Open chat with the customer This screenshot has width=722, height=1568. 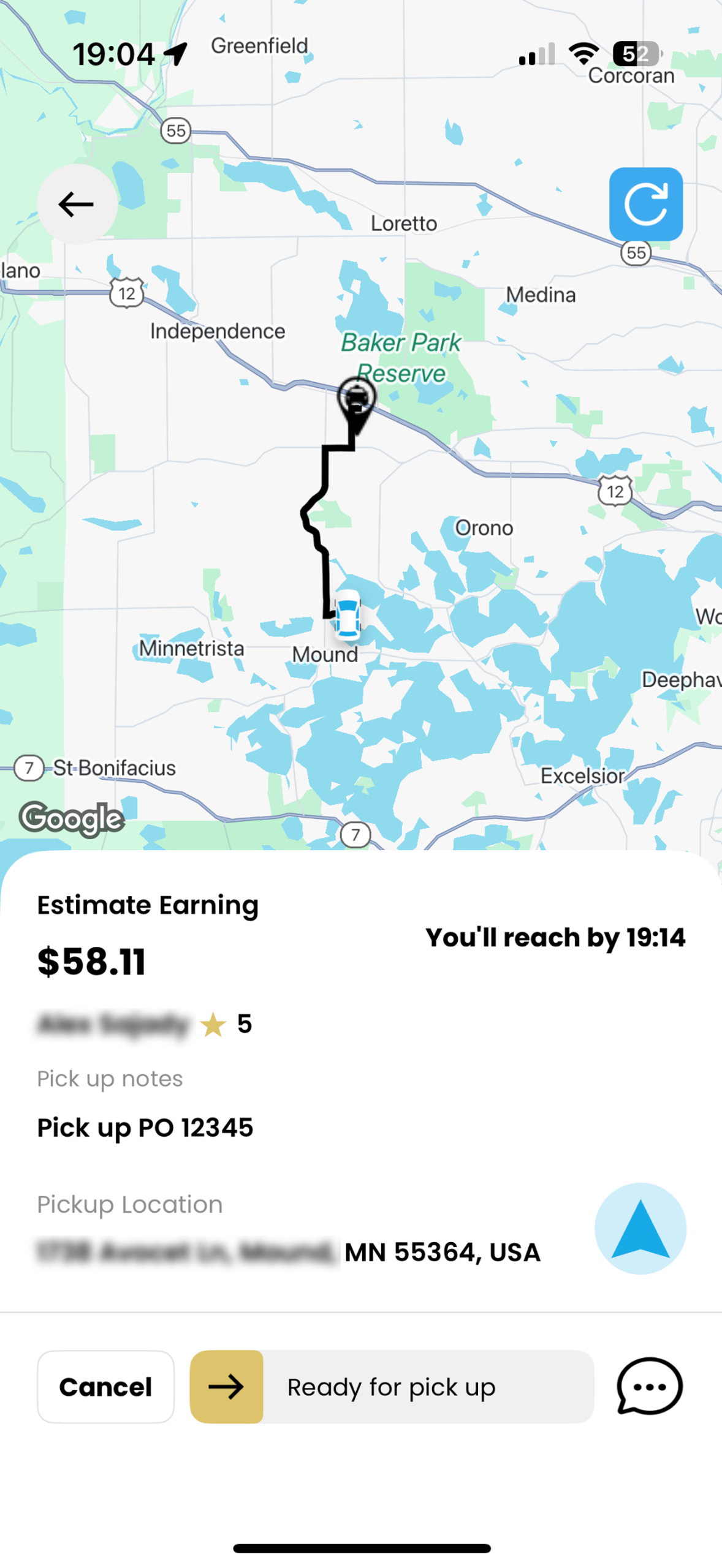pos(649,1386)
